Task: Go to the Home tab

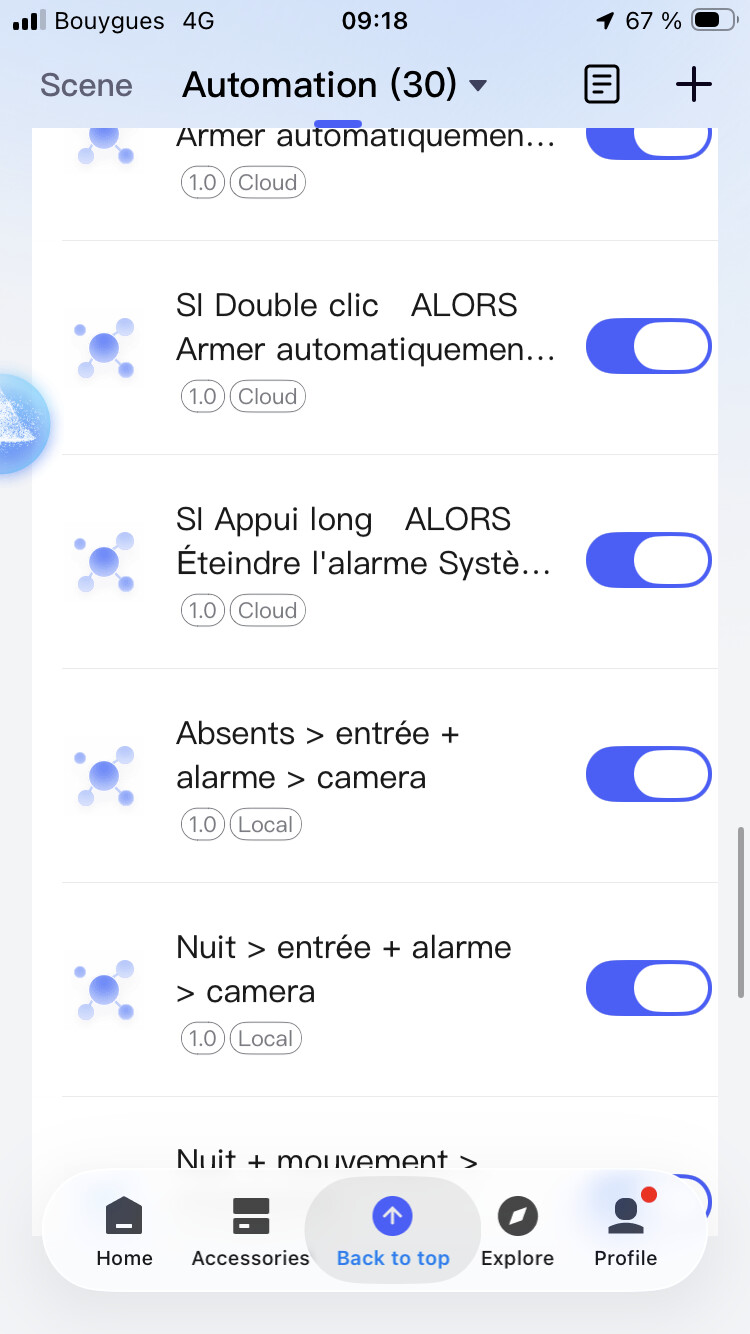Action: pyautogui.click(x=124, y=1231)
